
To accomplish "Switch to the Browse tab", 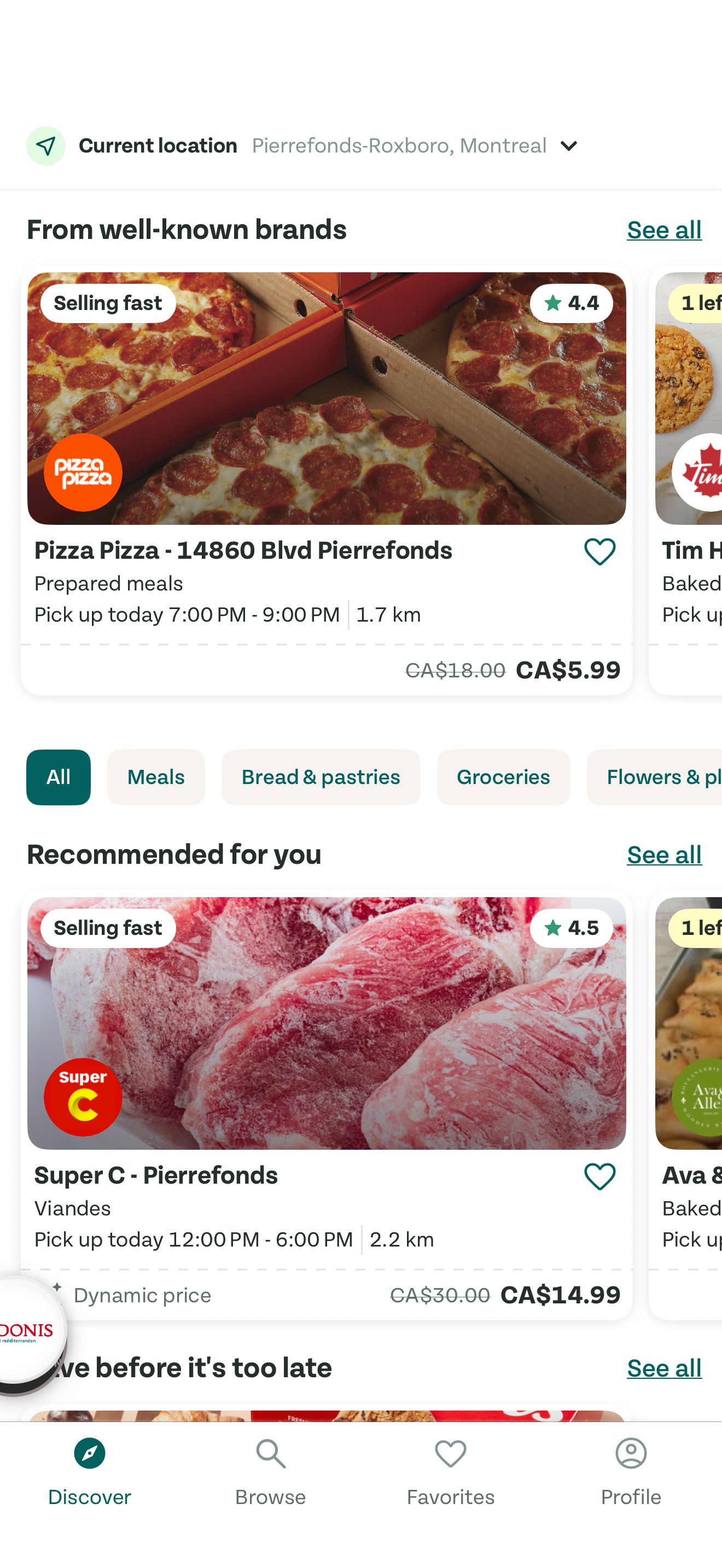I will 270,1472.
